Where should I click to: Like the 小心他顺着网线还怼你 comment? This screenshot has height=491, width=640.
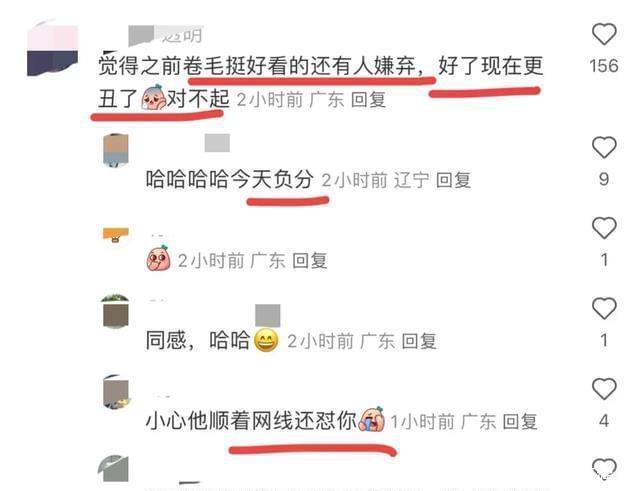pyautogui.click(x=604, y=389)
